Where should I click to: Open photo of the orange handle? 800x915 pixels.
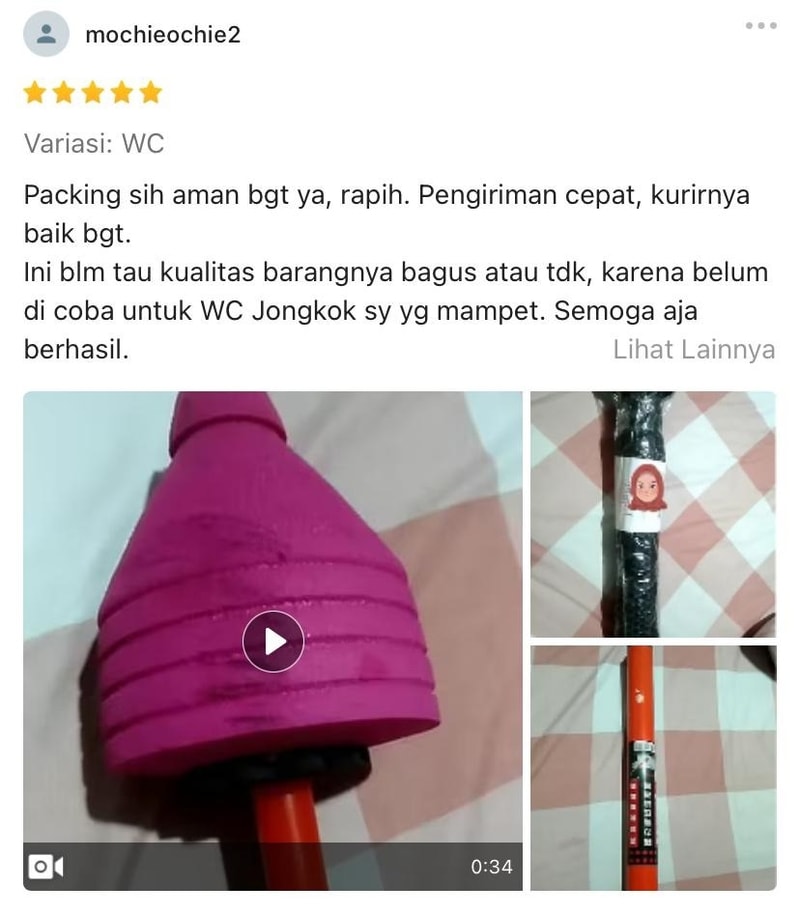click(x=653, y=767)
